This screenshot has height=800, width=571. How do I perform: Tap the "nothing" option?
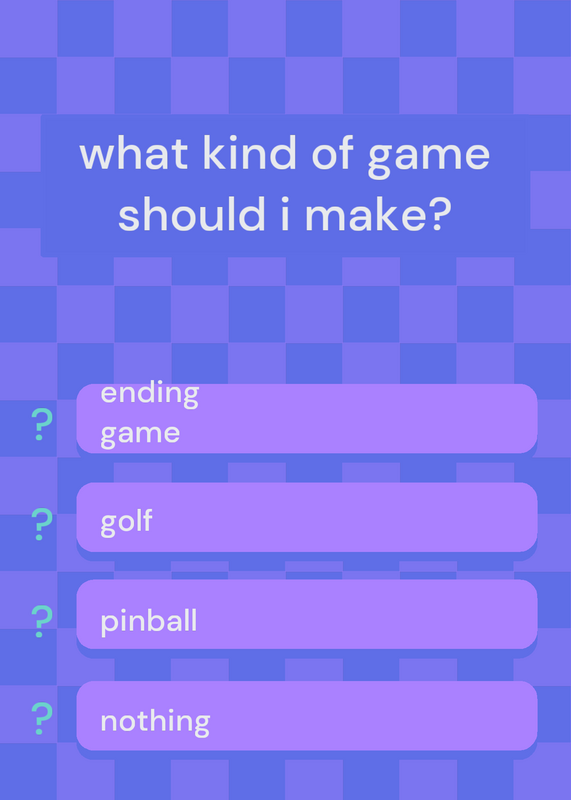click(x=307, y=715)
